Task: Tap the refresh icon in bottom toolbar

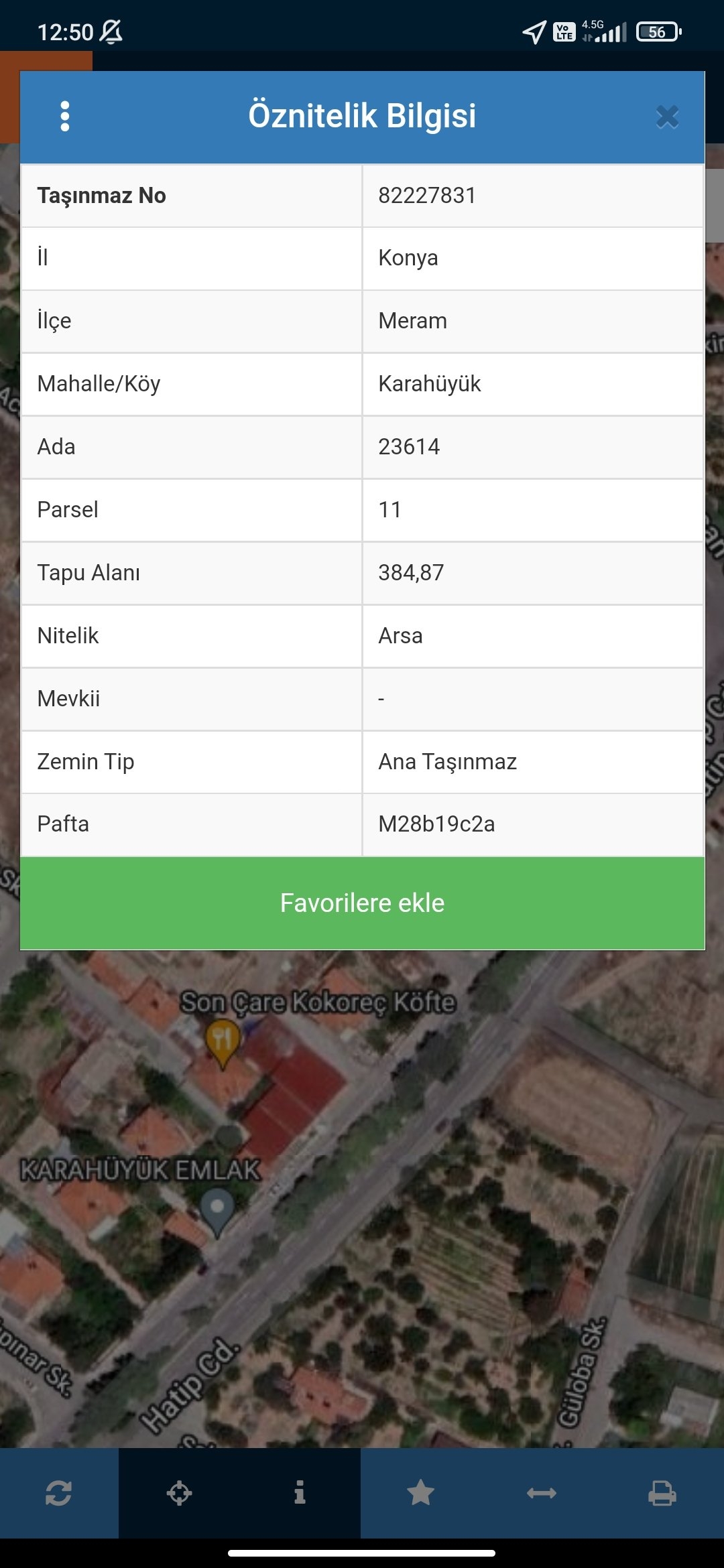Action: pyautogui.click(x=58, y=1493)
